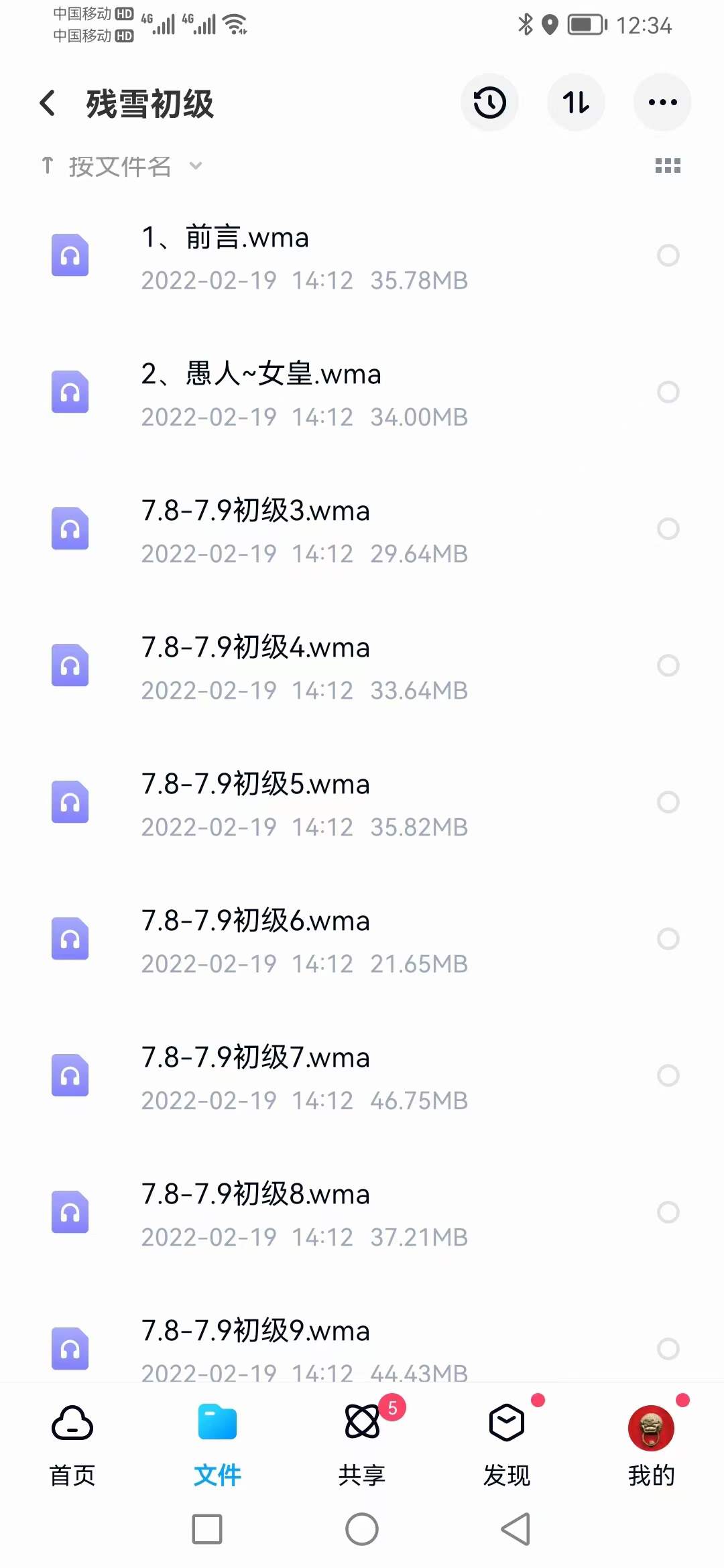Click the ascending arrow beside 按文件名
This screenshot has width=724, height=1568.
pyautogui.click(x=47, y=166)
